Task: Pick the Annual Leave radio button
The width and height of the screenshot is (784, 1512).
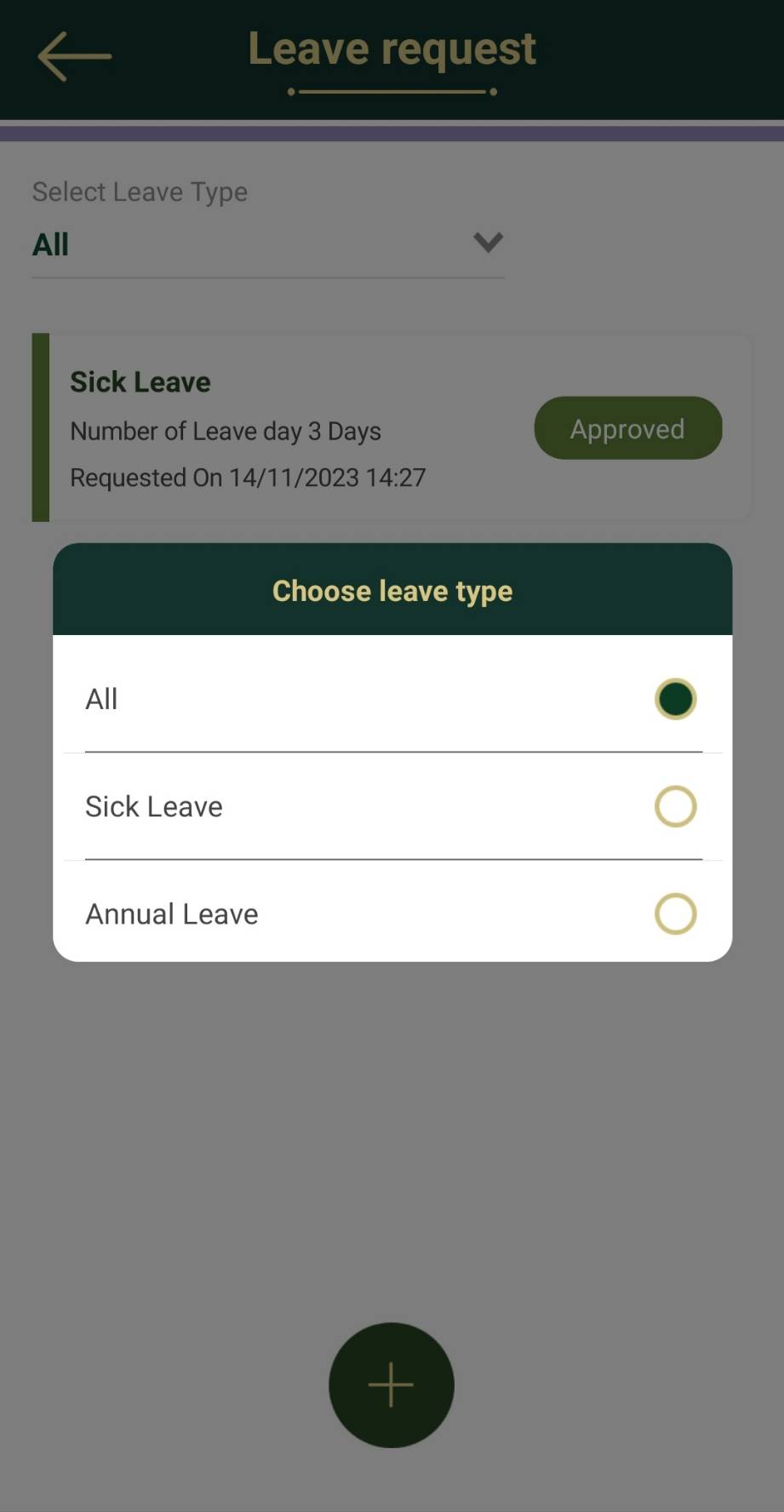Action: (x=673, y=914)
